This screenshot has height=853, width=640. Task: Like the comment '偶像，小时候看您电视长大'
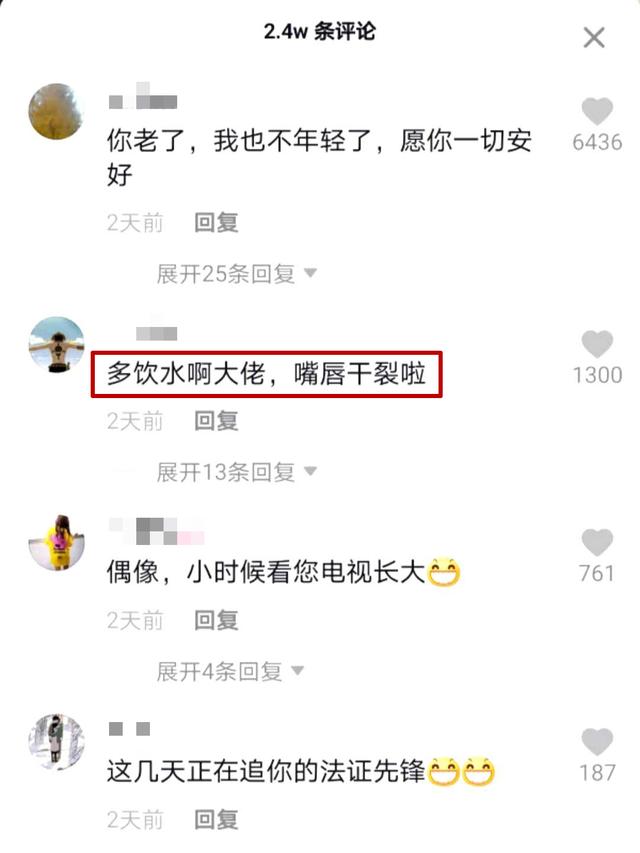[597, 543]
